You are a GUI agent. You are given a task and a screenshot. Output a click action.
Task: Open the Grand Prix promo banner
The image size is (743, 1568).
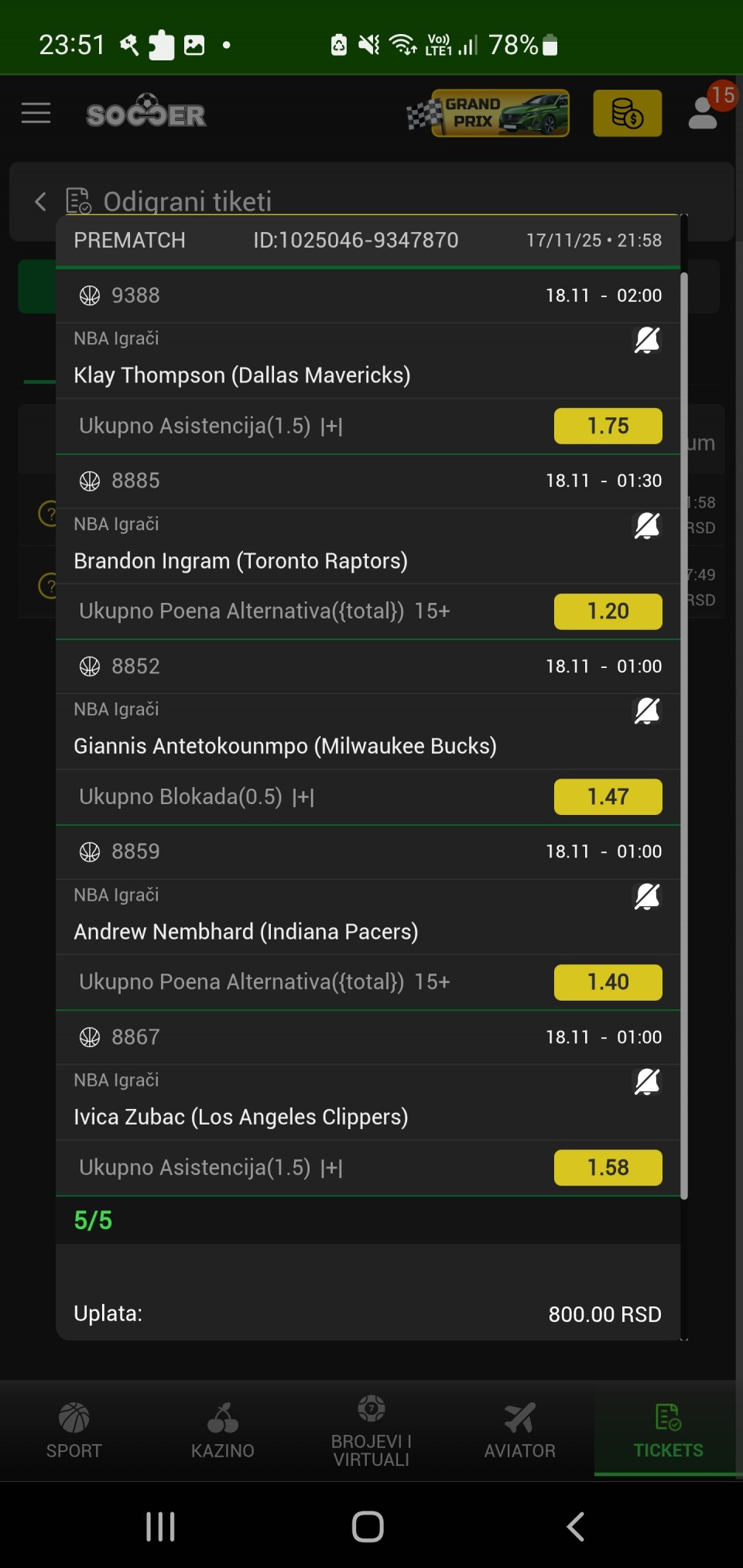tap(489, 114)
